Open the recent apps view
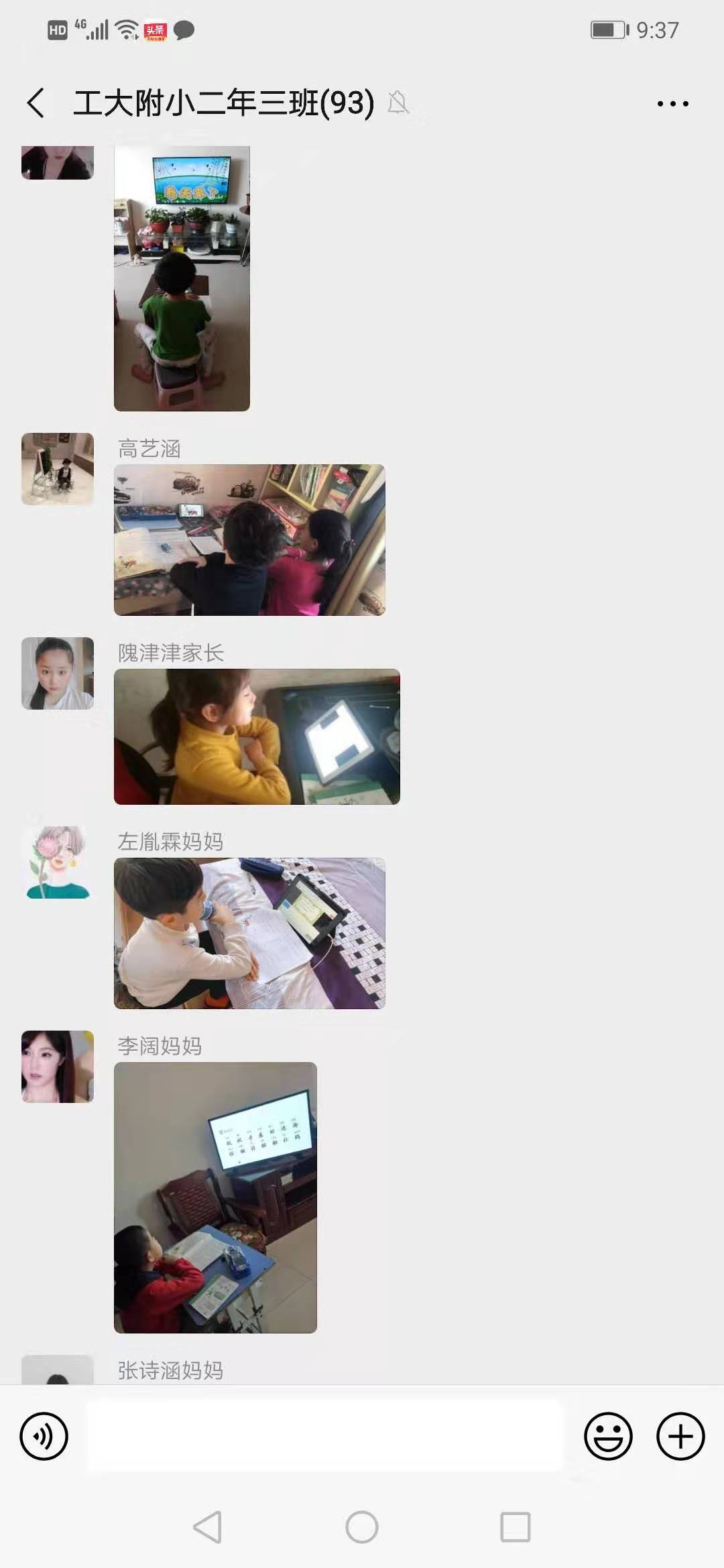 515,1527
